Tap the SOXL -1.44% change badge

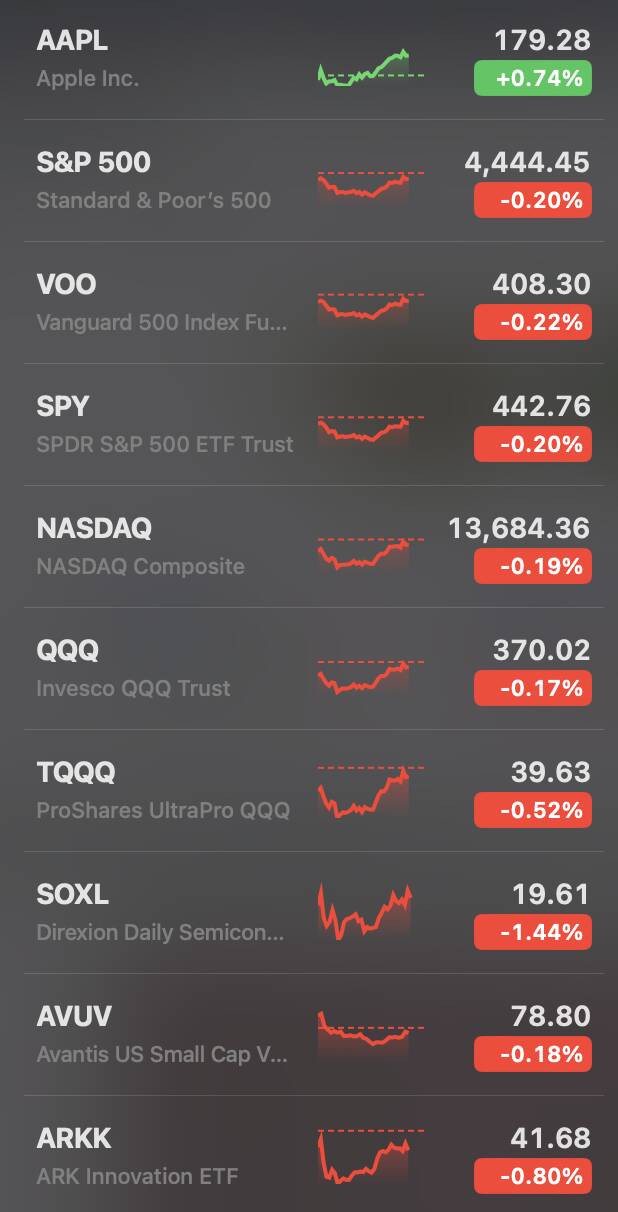click(533, 932)
